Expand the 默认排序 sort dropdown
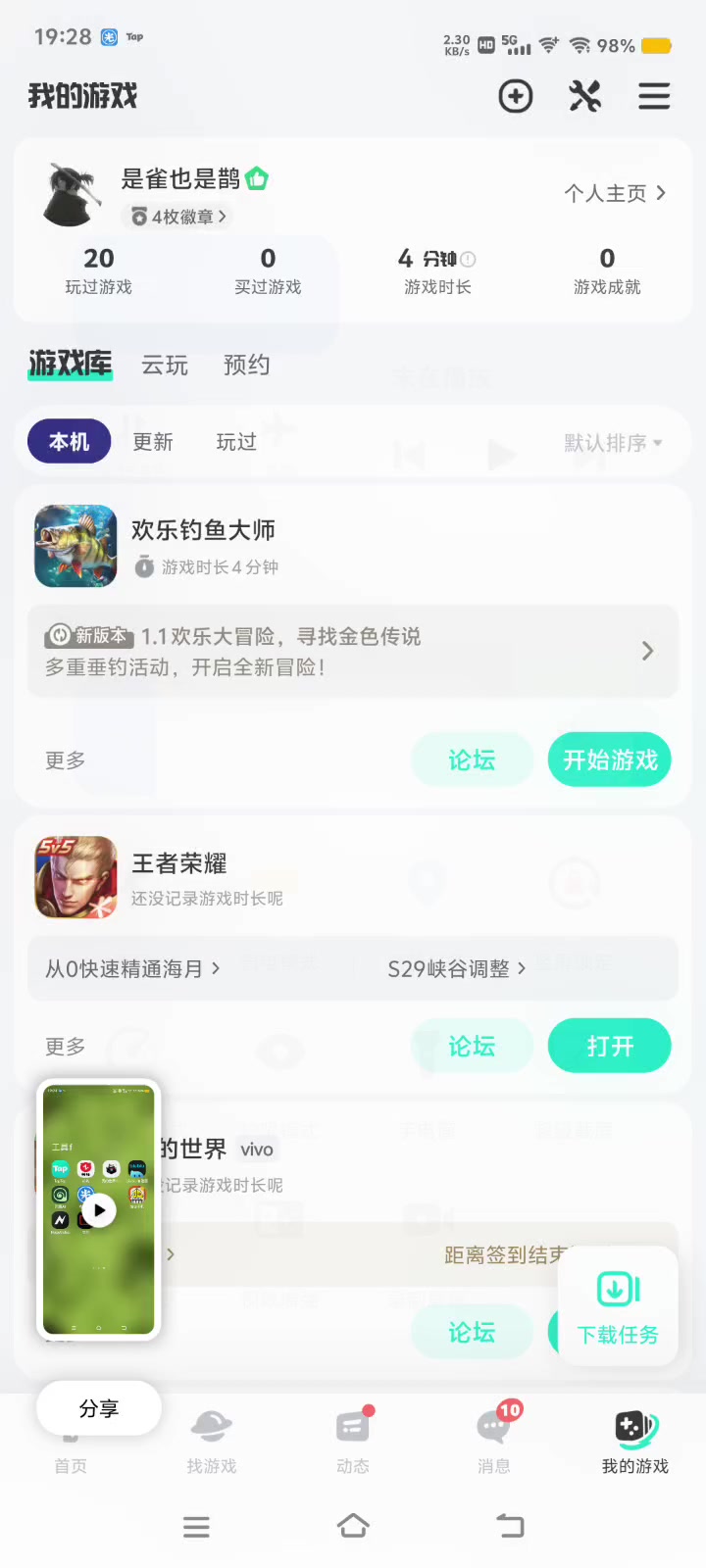The image size is (706, 1568). [613, 443]
